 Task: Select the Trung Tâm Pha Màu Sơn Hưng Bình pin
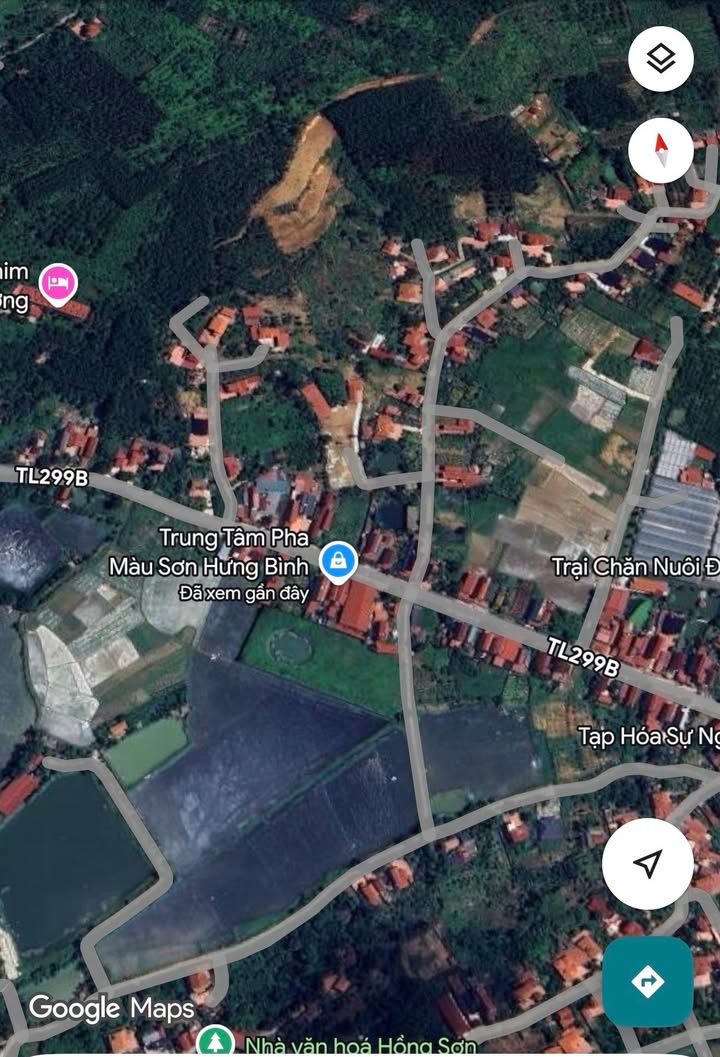pos(338,561)
